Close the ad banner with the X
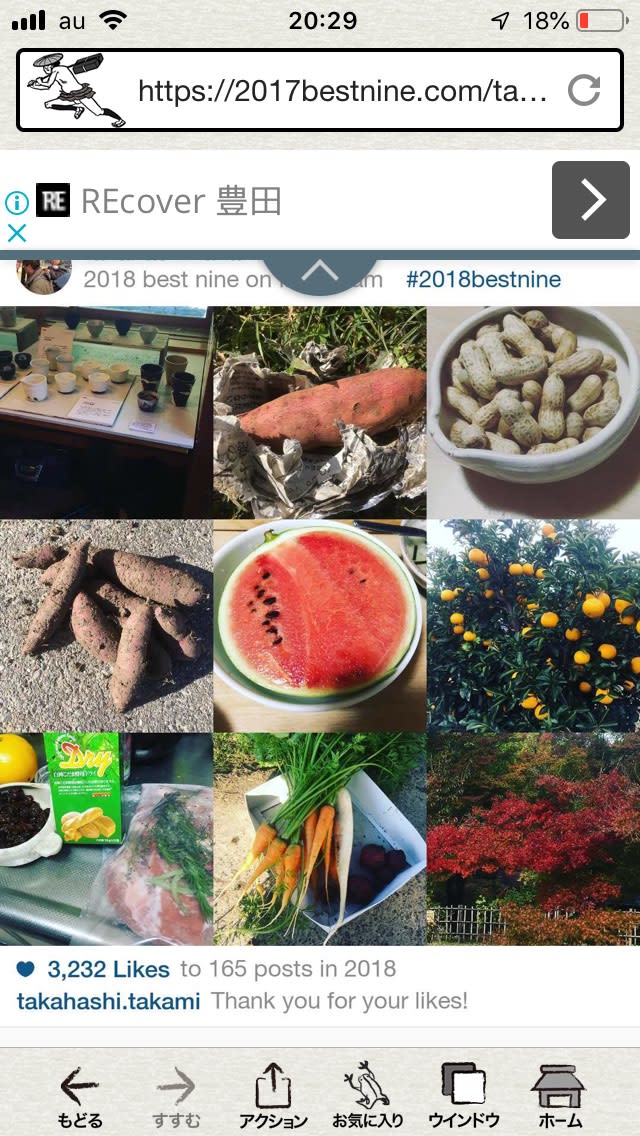 (17, 233)
